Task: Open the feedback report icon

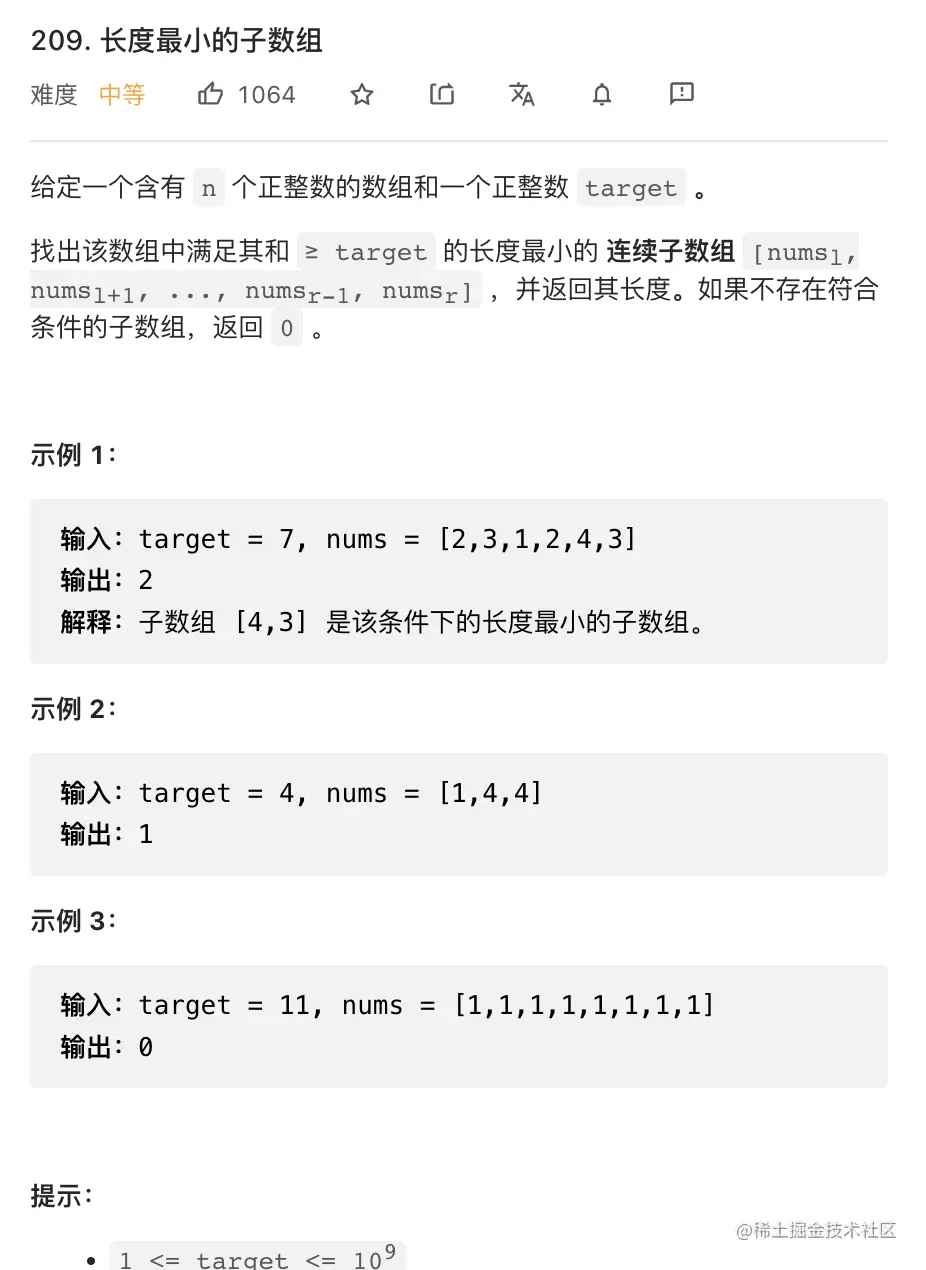Action: coord(682,94)
